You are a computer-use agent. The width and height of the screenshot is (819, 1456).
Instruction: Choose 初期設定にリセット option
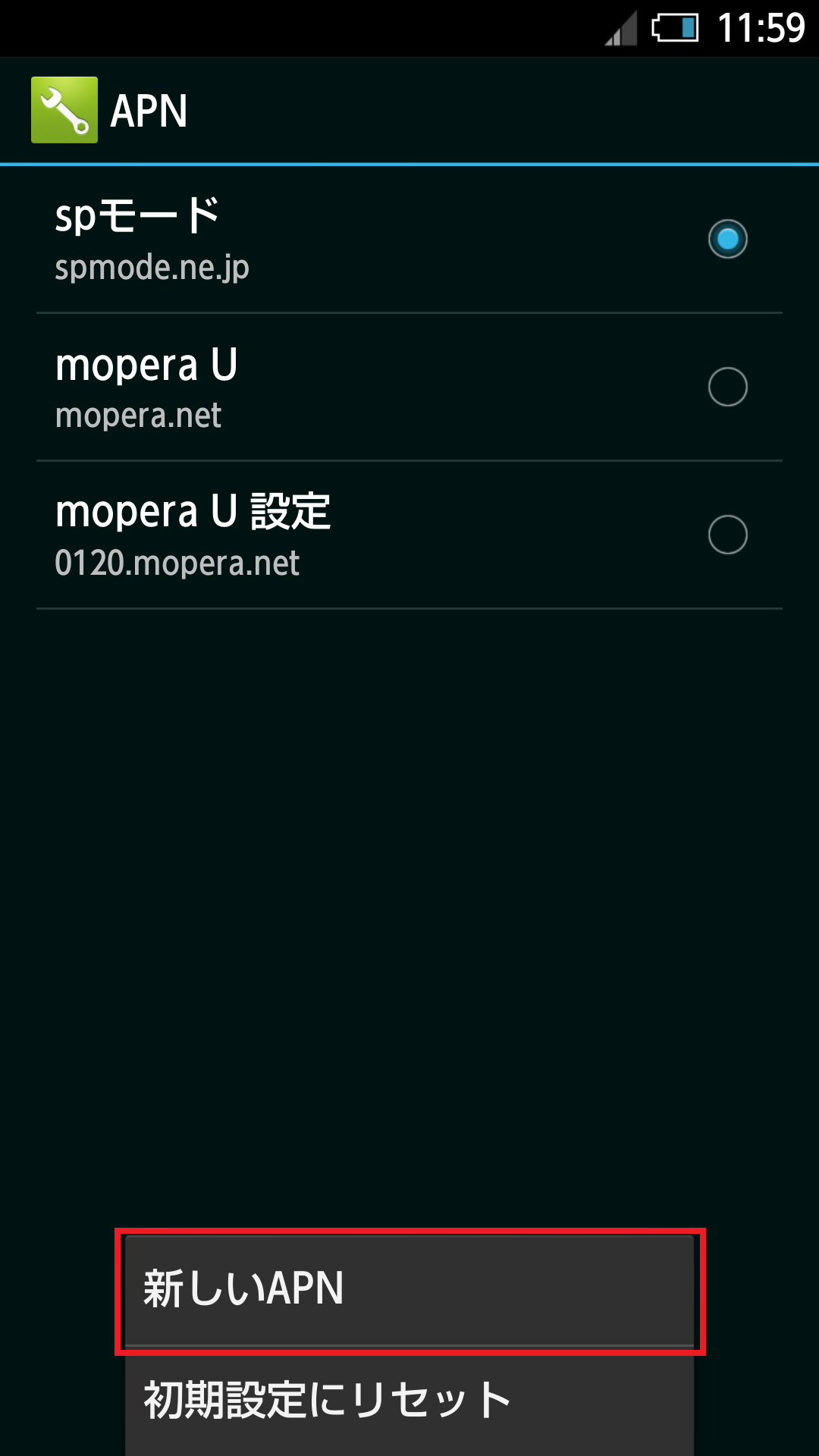[x=409, y=1400]
